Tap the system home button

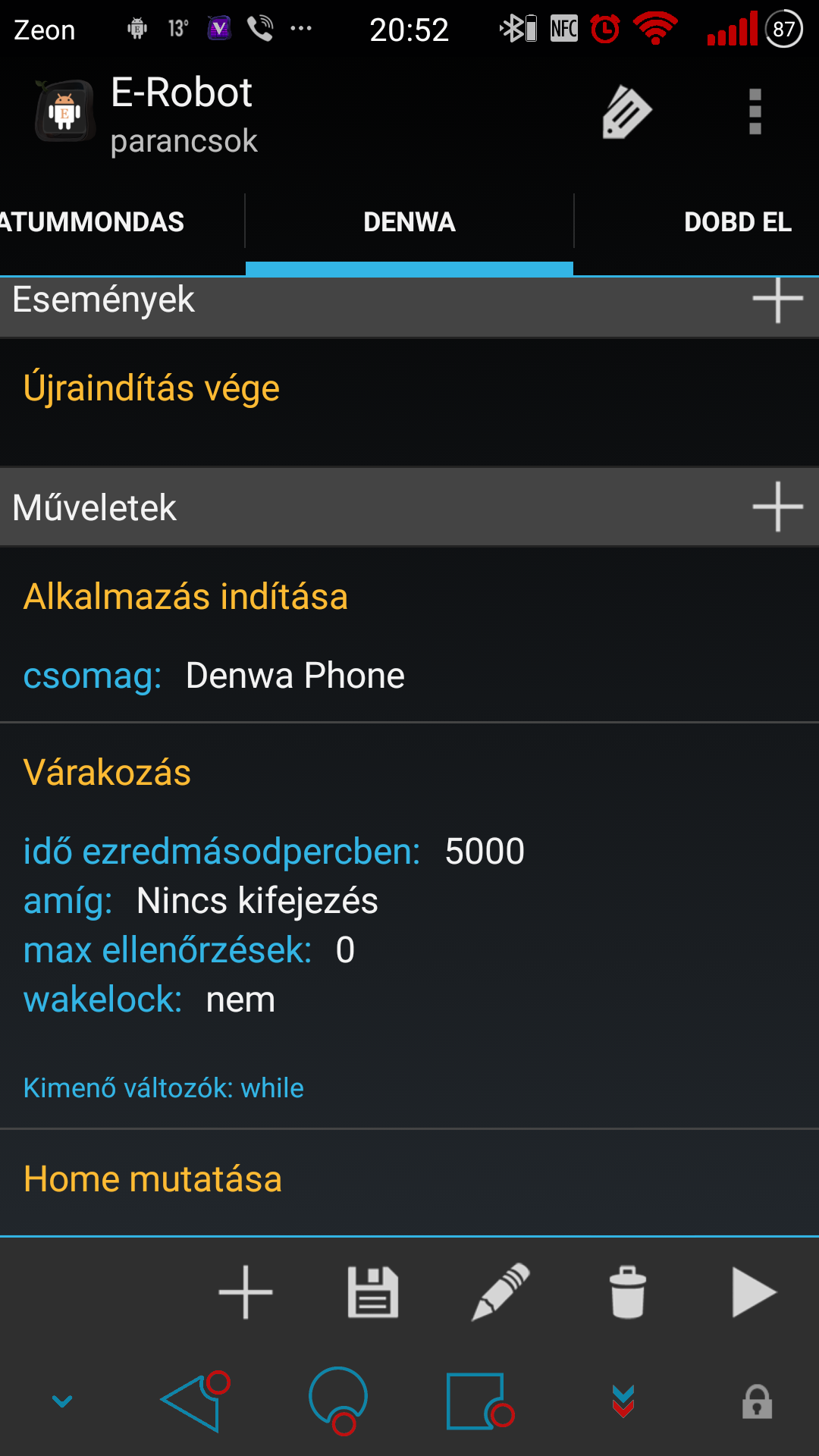(338, 1401)
